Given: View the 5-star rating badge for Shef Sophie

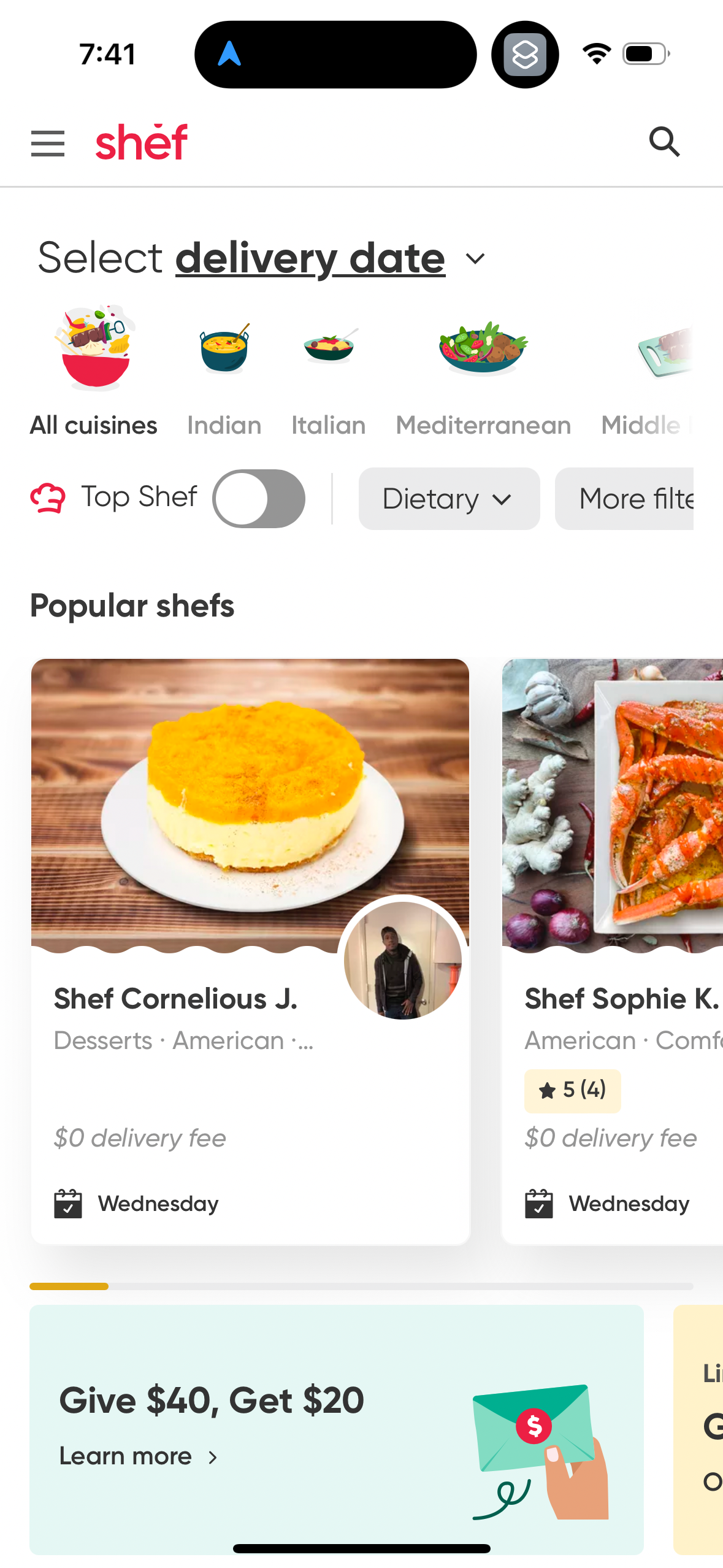Looking at the screenshot, I should coord(572,1091).
